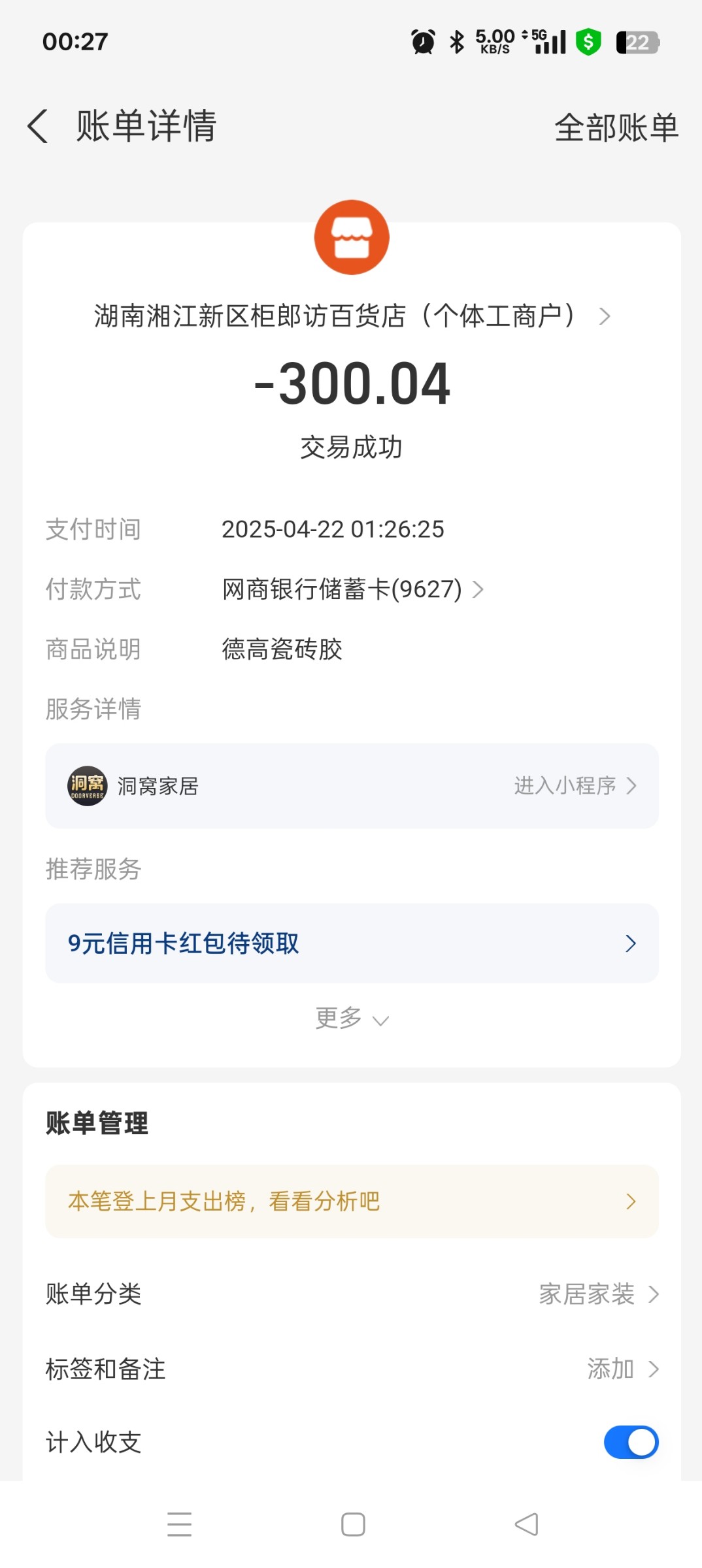702x1568 pixels.
Task: Expand 更多 bill details
Action: pos(352,1019)
